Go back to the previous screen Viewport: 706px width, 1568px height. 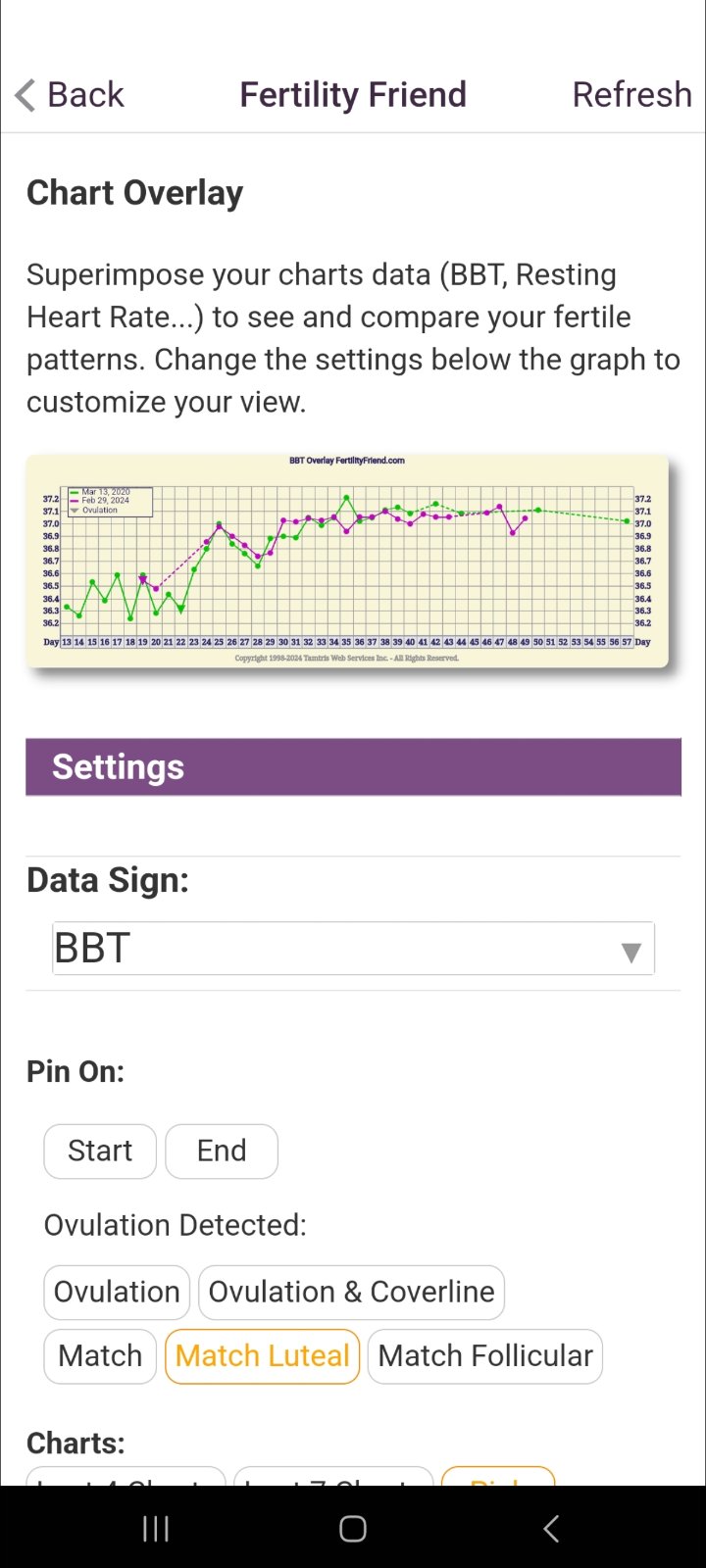(69, 95)
